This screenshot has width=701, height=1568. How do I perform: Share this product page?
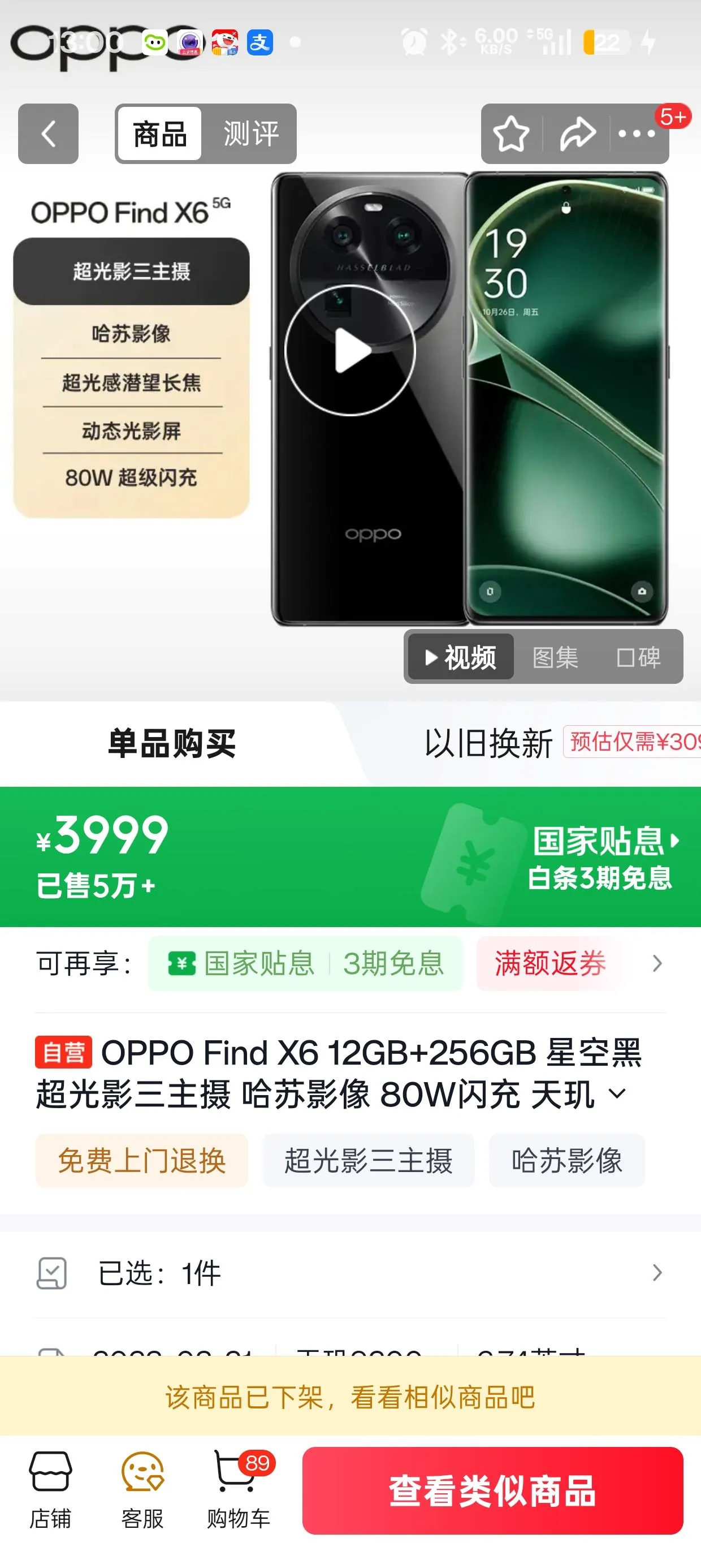577,134
